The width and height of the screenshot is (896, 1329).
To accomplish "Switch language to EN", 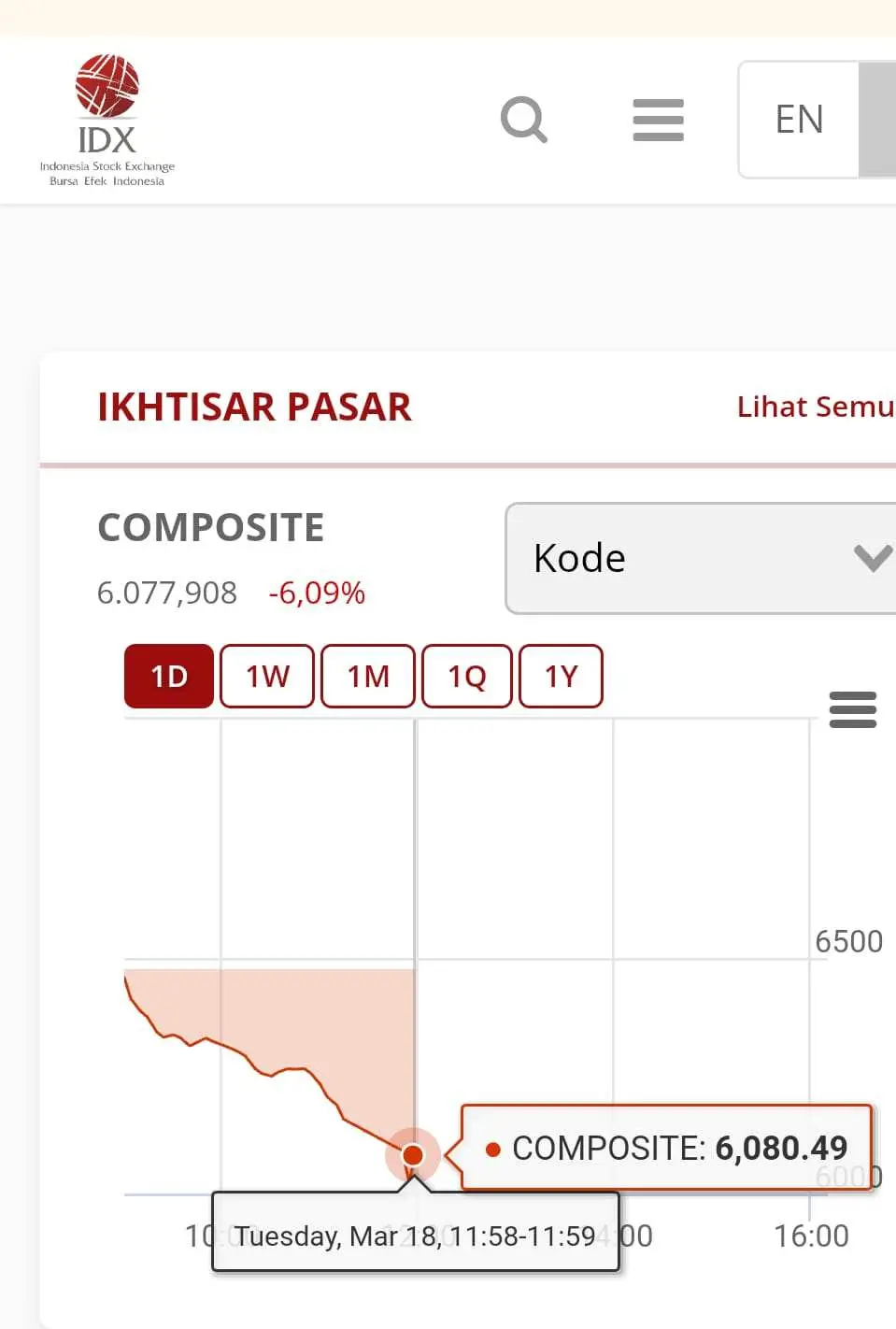I will tap(799, 120).
